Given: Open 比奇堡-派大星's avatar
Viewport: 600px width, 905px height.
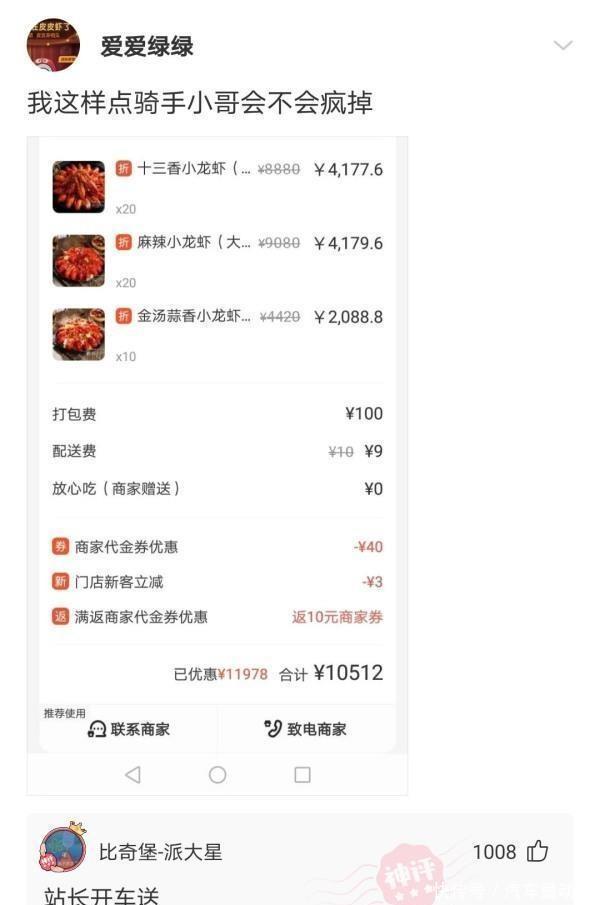Looking at the screenshot, I should pyautogui.click(x=62, y=849).
